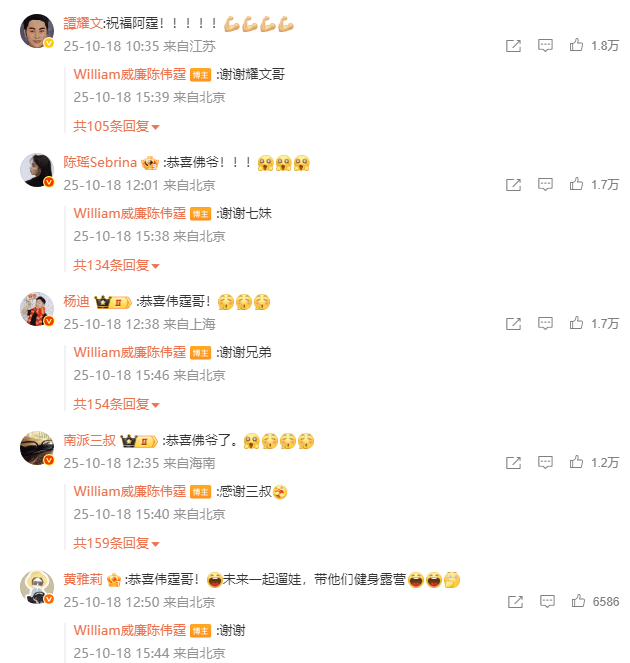
Task: Like 黄雅莉's comment with 6586 likes
Action: (x=577, y=602)
